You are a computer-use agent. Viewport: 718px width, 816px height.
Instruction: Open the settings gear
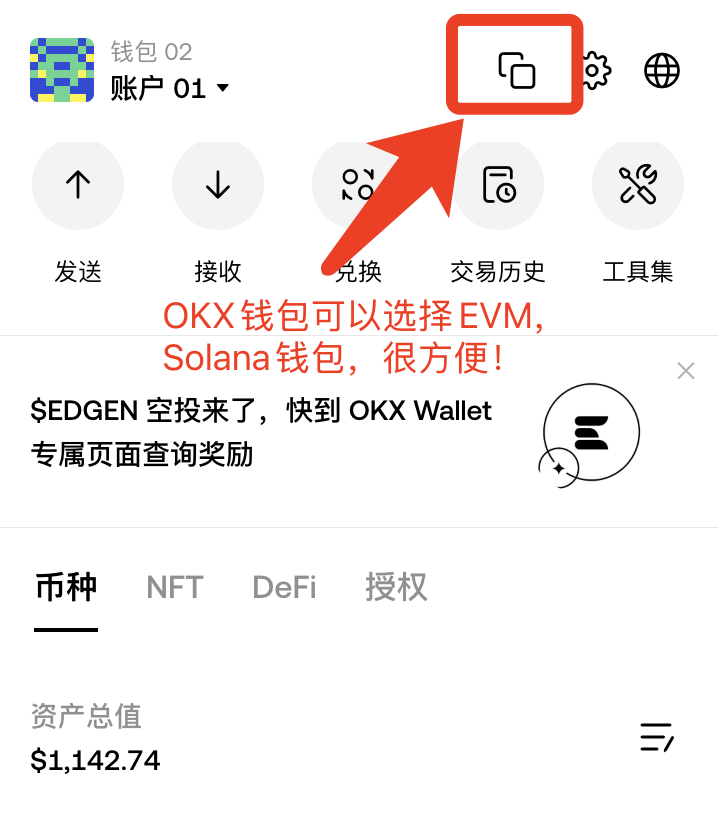(x=595, y=70)
